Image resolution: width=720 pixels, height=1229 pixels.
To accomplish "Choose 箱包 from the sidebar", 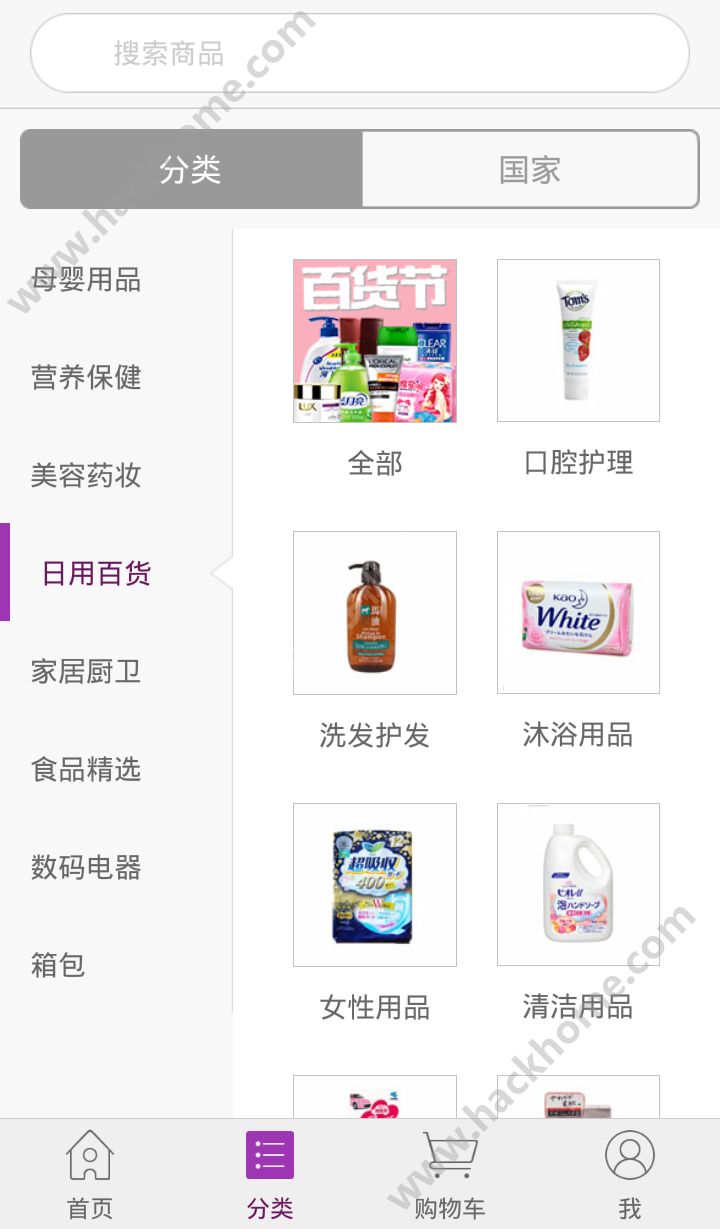I will click(x=58, y=966).
